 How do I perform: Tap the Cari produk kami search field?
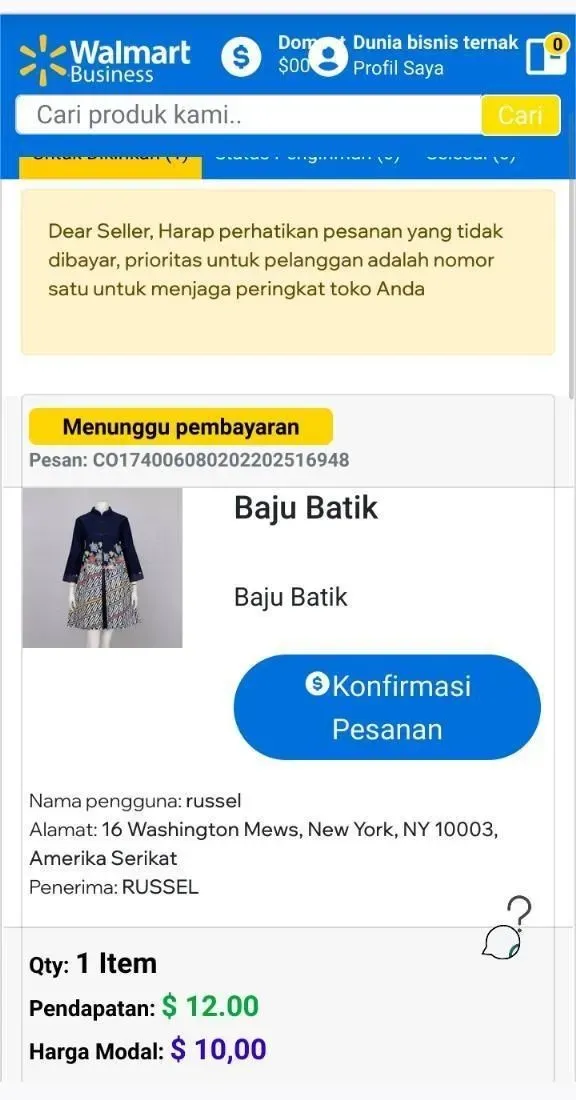(x=249, y=115)
